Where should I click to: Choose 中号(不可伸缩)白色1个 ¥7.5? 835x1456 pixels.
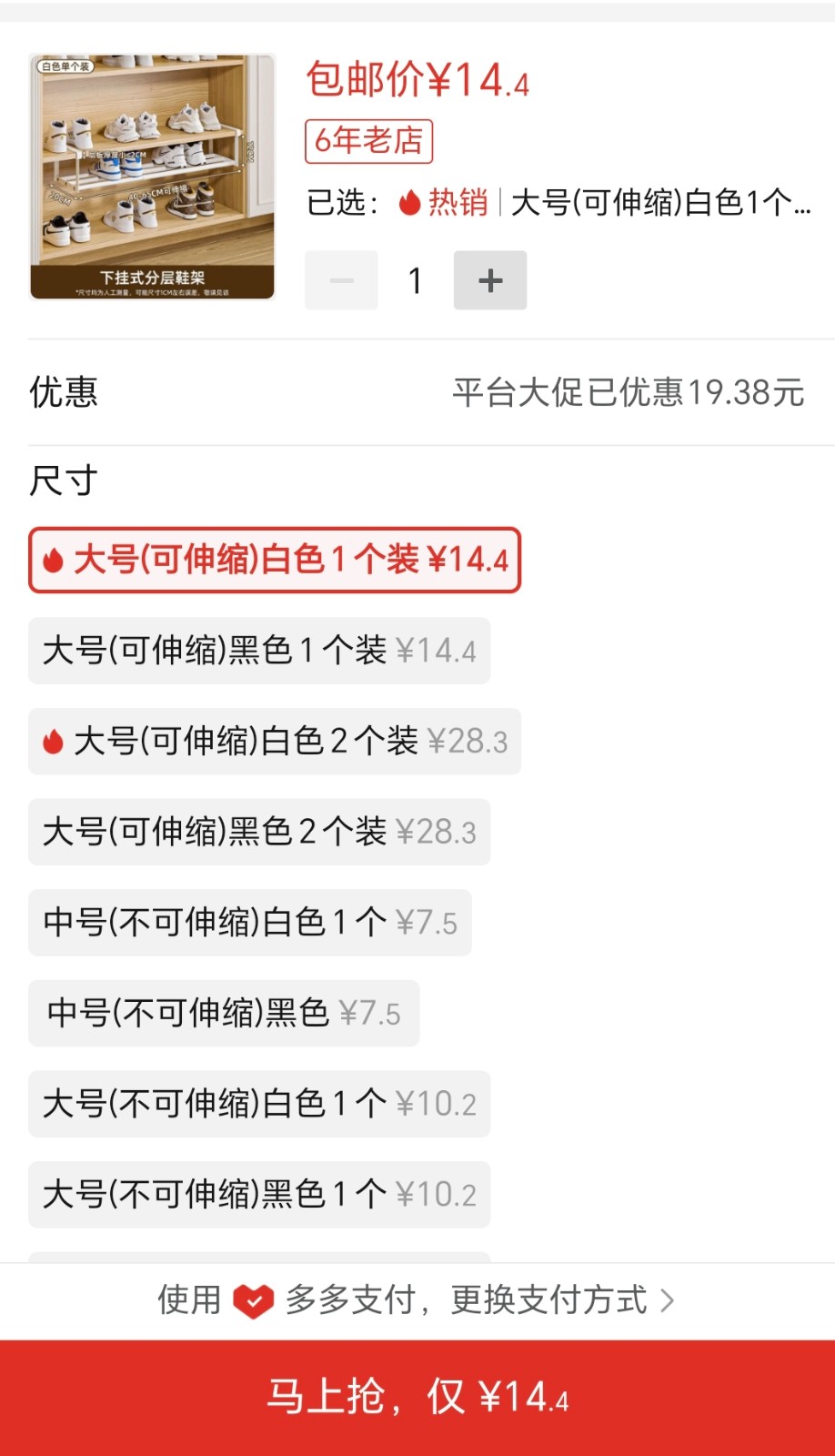click(249, 923)
